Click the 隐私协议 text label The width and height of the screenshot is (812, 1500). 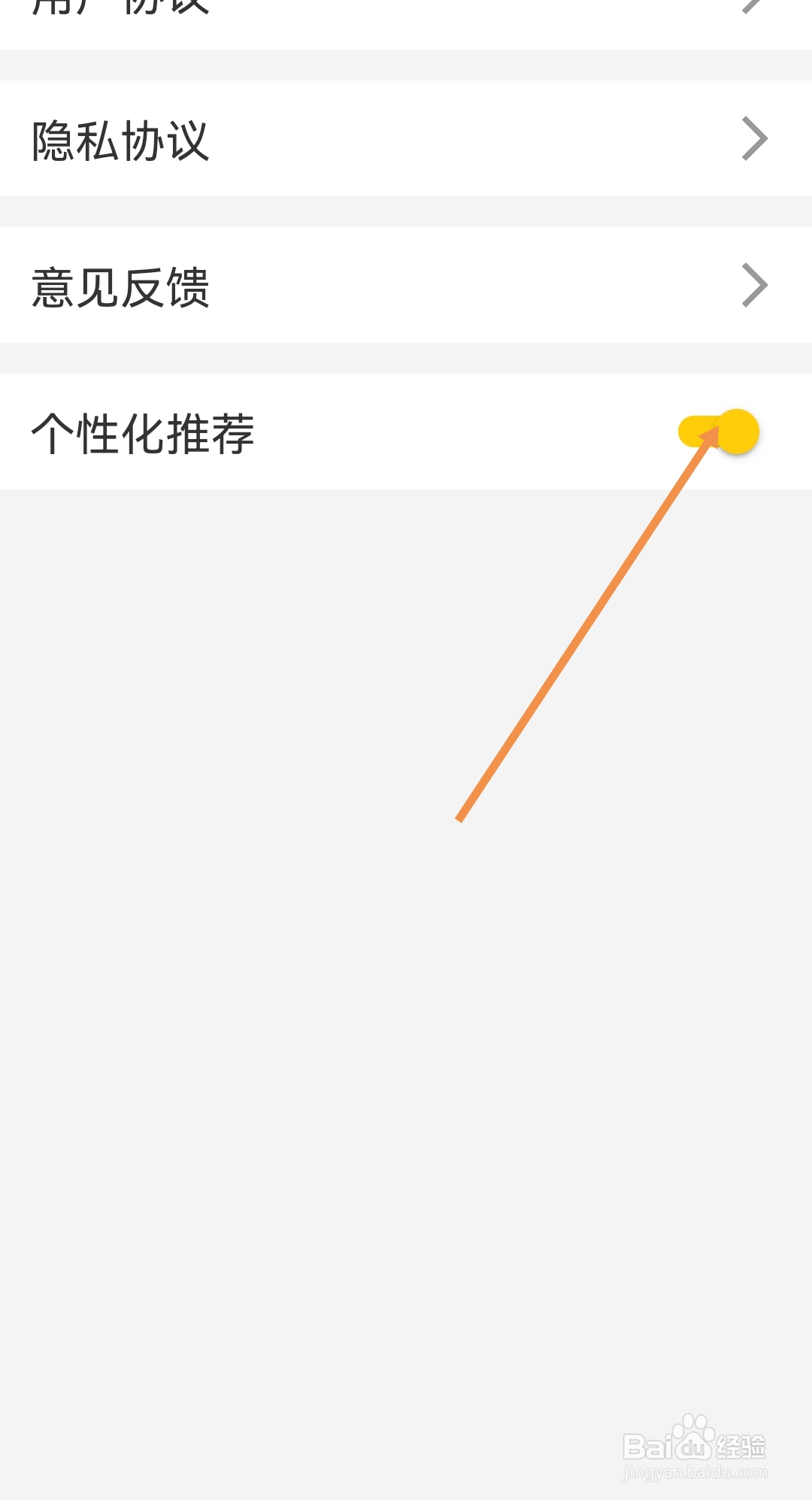tap(120, 138)
